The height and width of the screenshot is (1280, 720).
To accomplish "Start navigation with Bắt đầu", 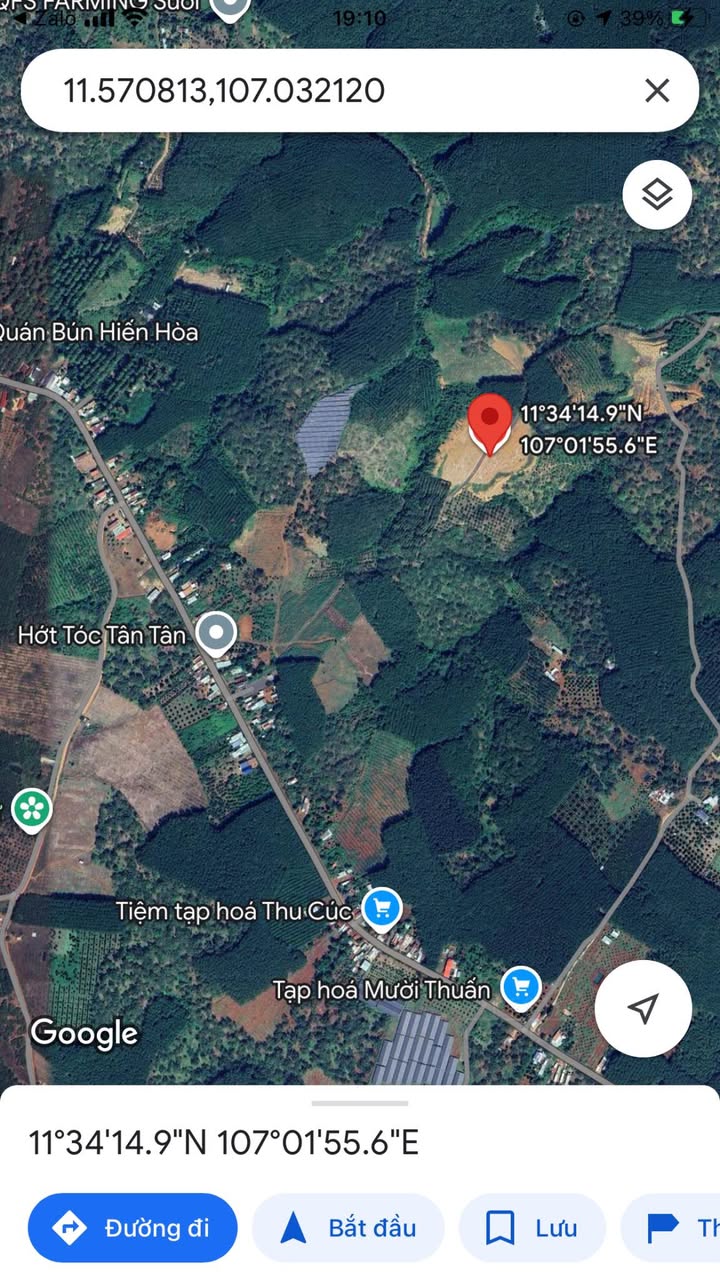I will 348,1227.
